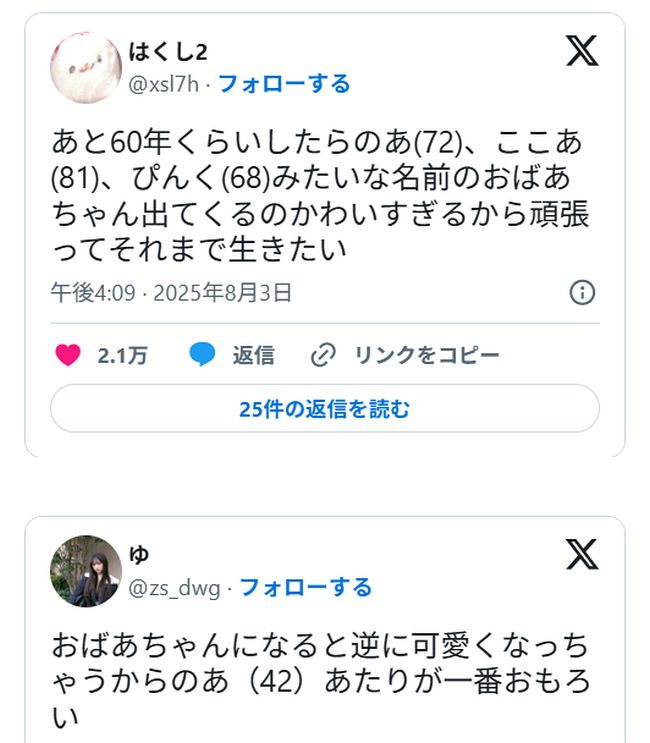Open ゆ's profile avatar

click(80, 569)
